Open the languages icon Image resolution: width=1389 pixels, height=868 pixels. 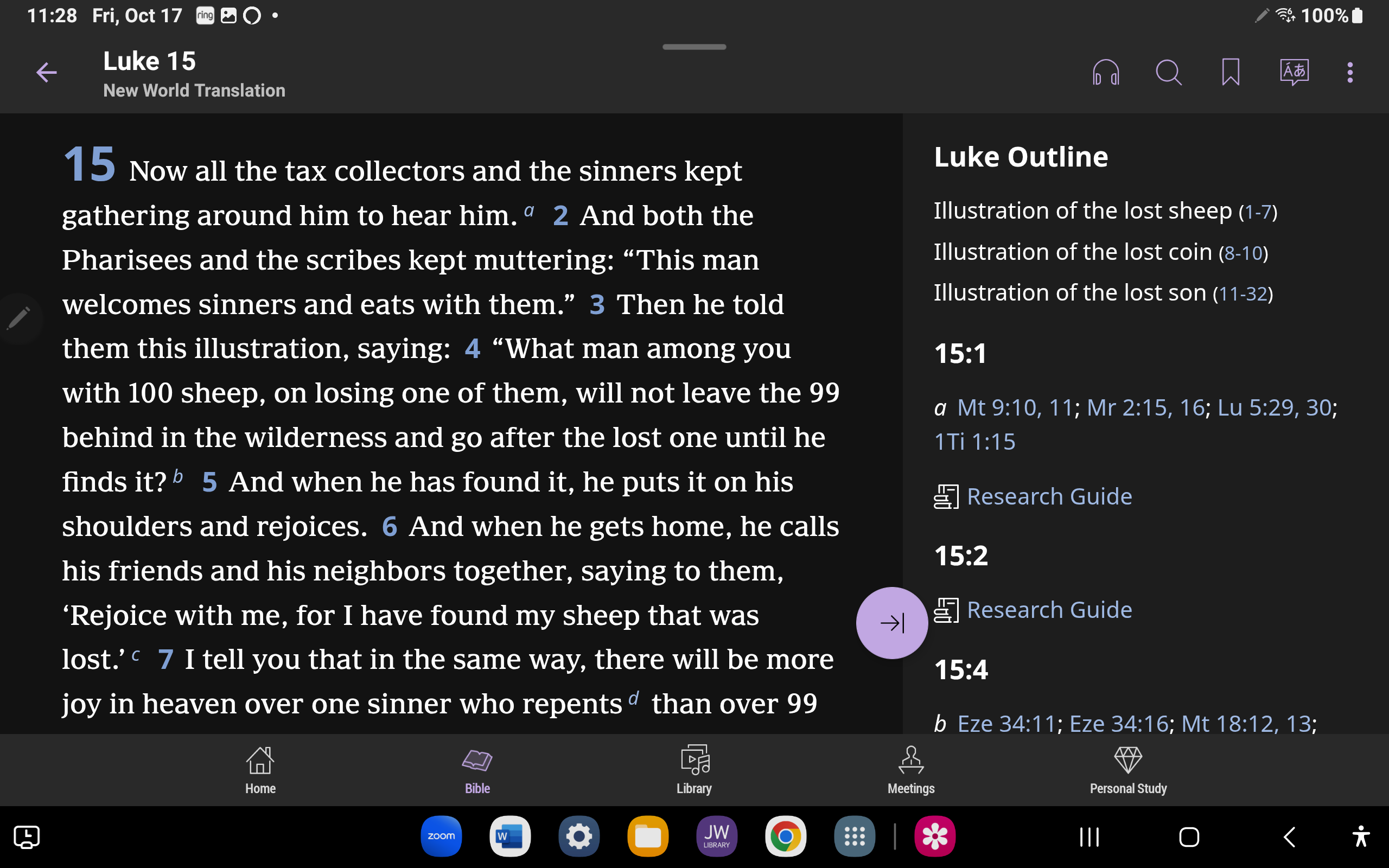(x=1294, y=72)
